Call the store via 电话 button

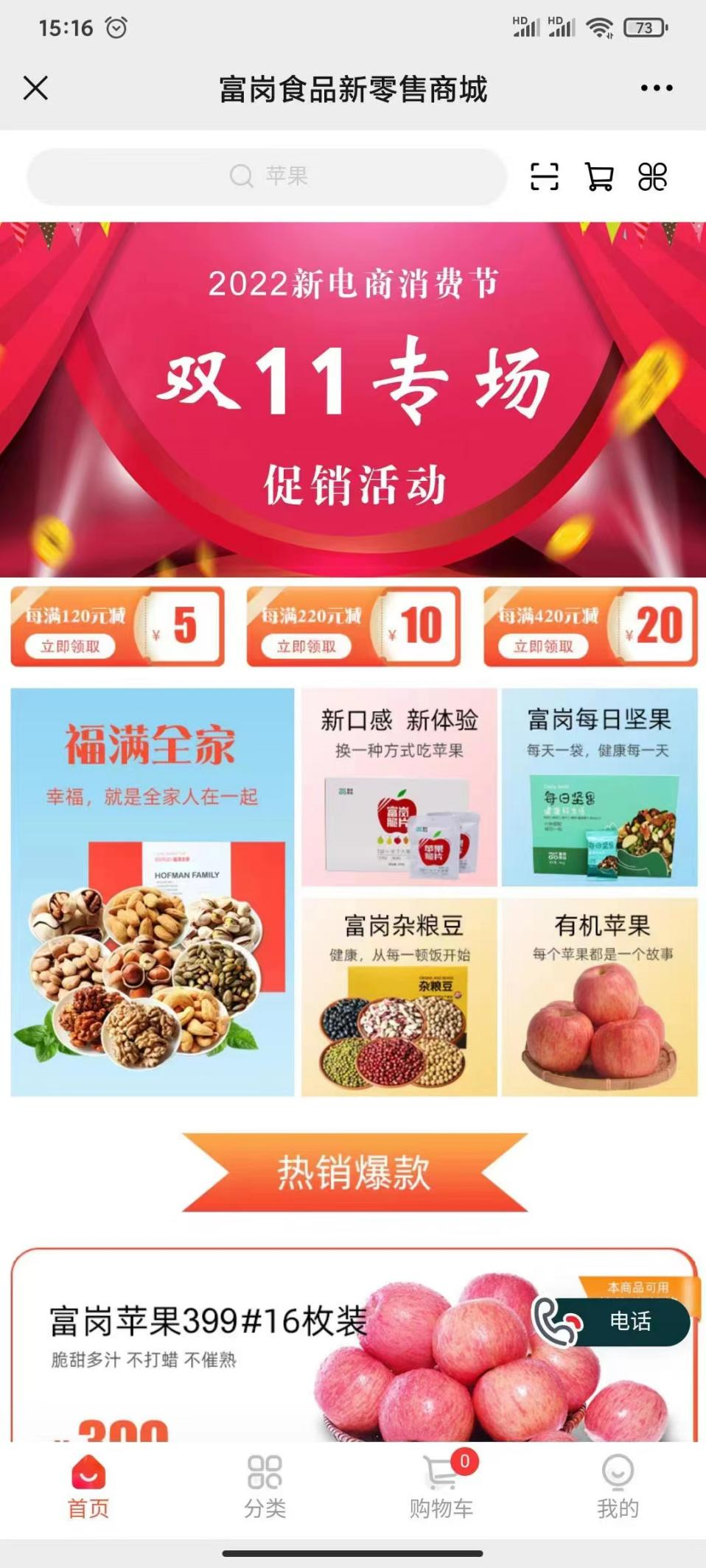(x=612, y=1321)
